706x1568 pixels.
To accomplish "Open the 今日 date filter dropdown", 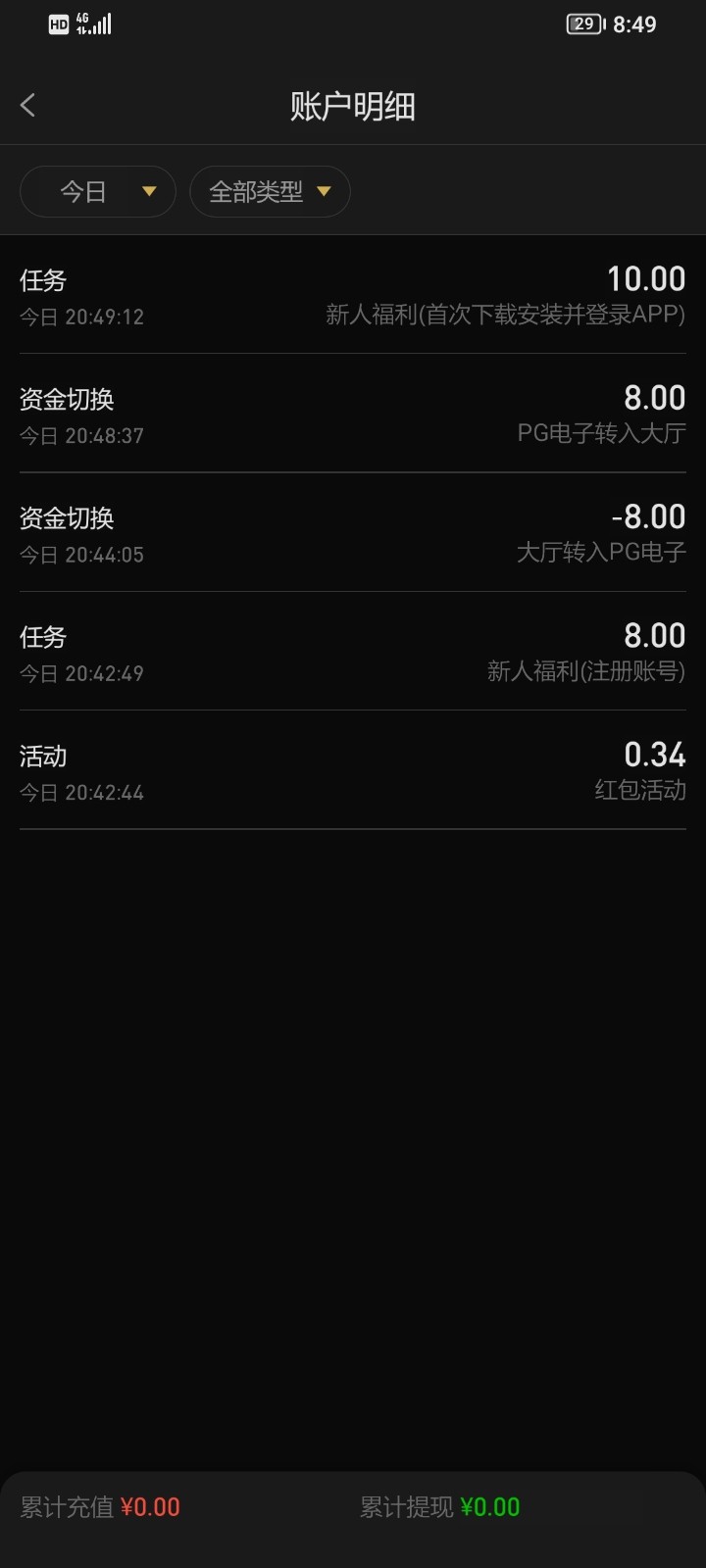I will coord(98,192).
